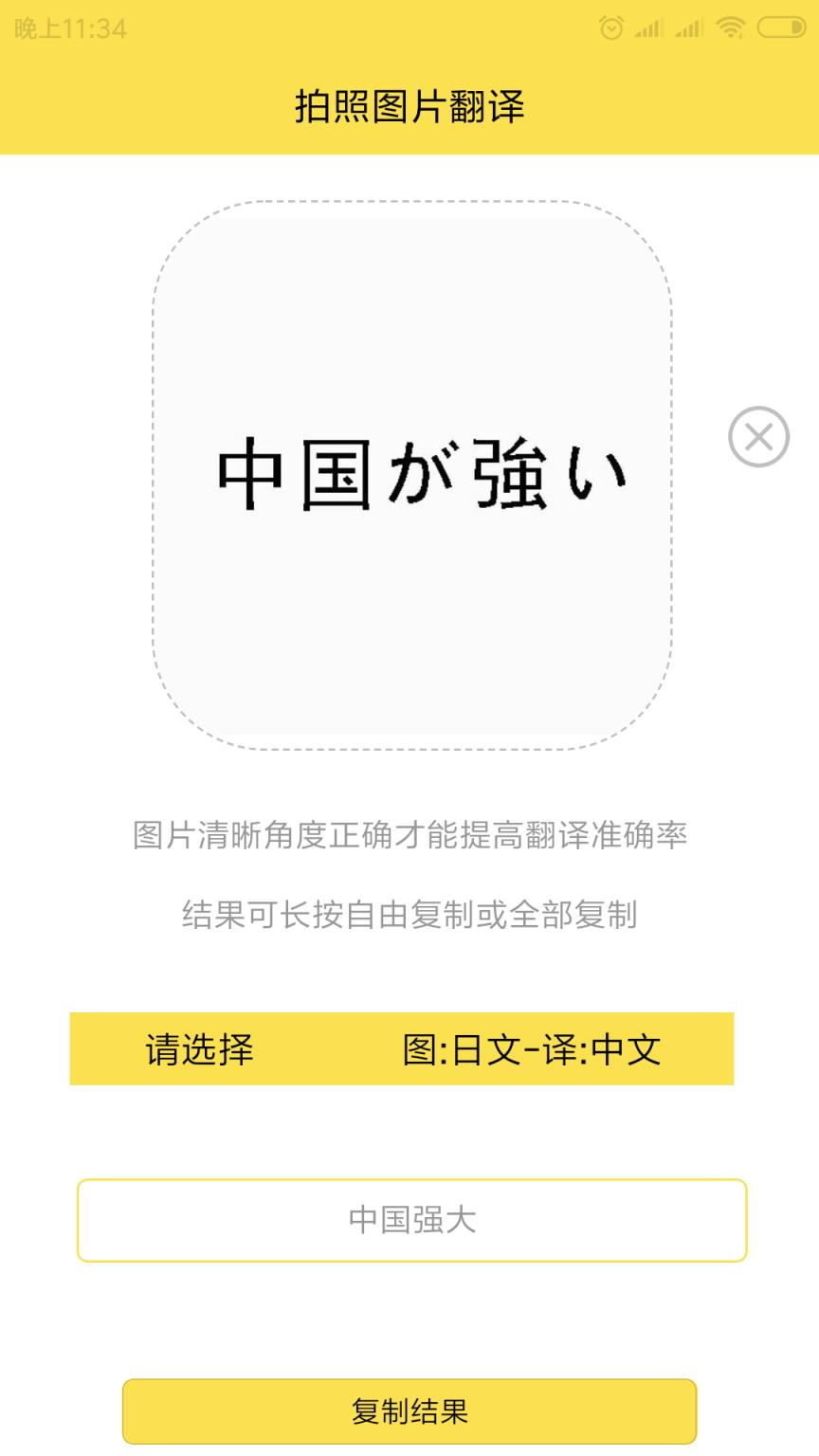The image size is (819, 1456).
Task: Tap the X icon to remove the uploaded photo
Action: (x=757, y=438)
